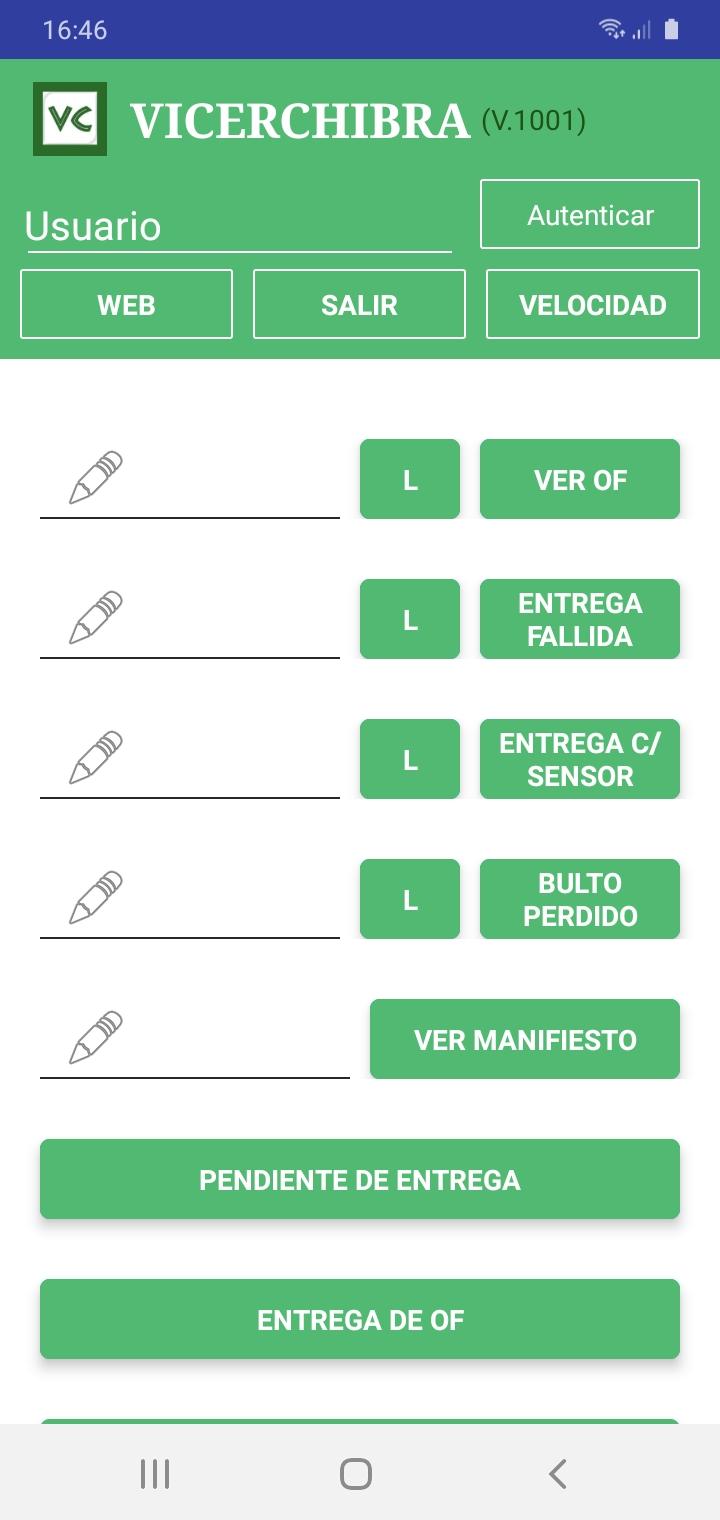Tap the L button next to BULTO PERDIDO
720x1520 pixels.
pyautogui.click(x=410, y=899)
